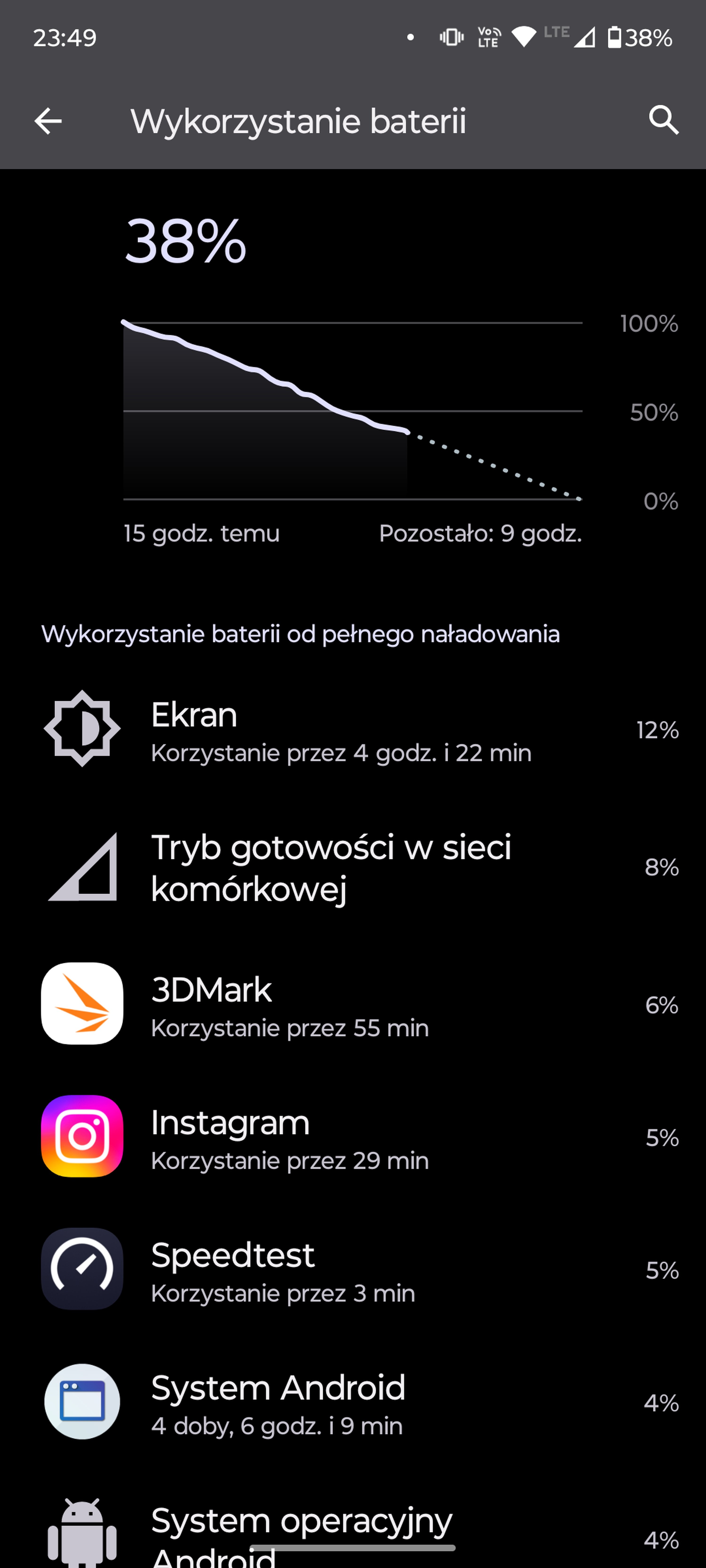Screen dimensions: 706x1568
Task: Open the search magnifier icon
Action: click(663, 120)
